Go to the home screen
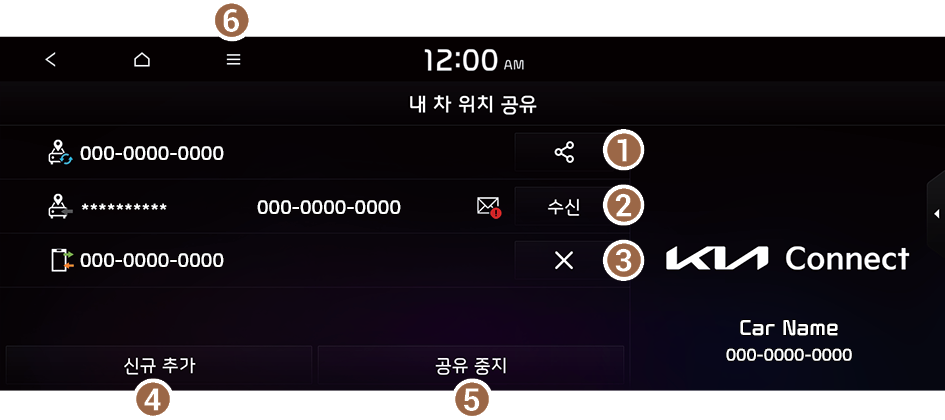945x420 pixels. click(x=142, y=60)
